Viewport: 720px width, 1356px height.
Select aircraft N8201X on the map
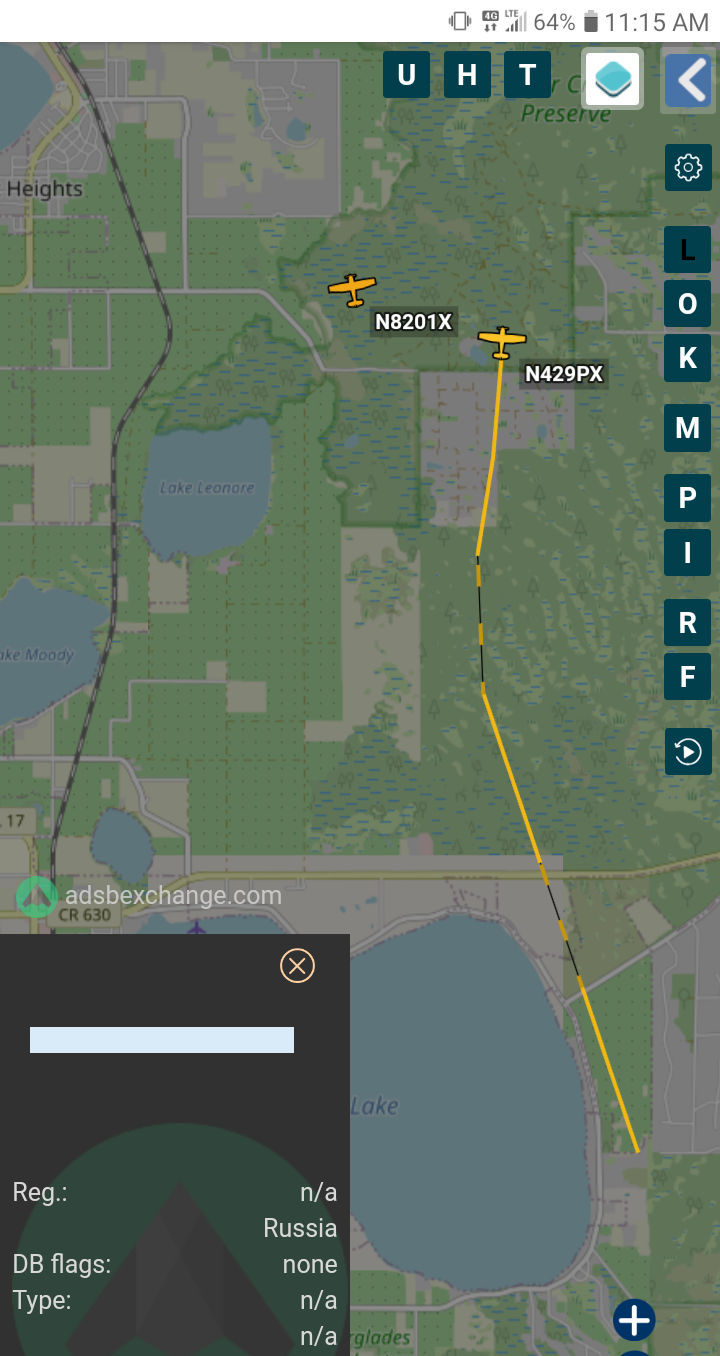coord(352,290)
